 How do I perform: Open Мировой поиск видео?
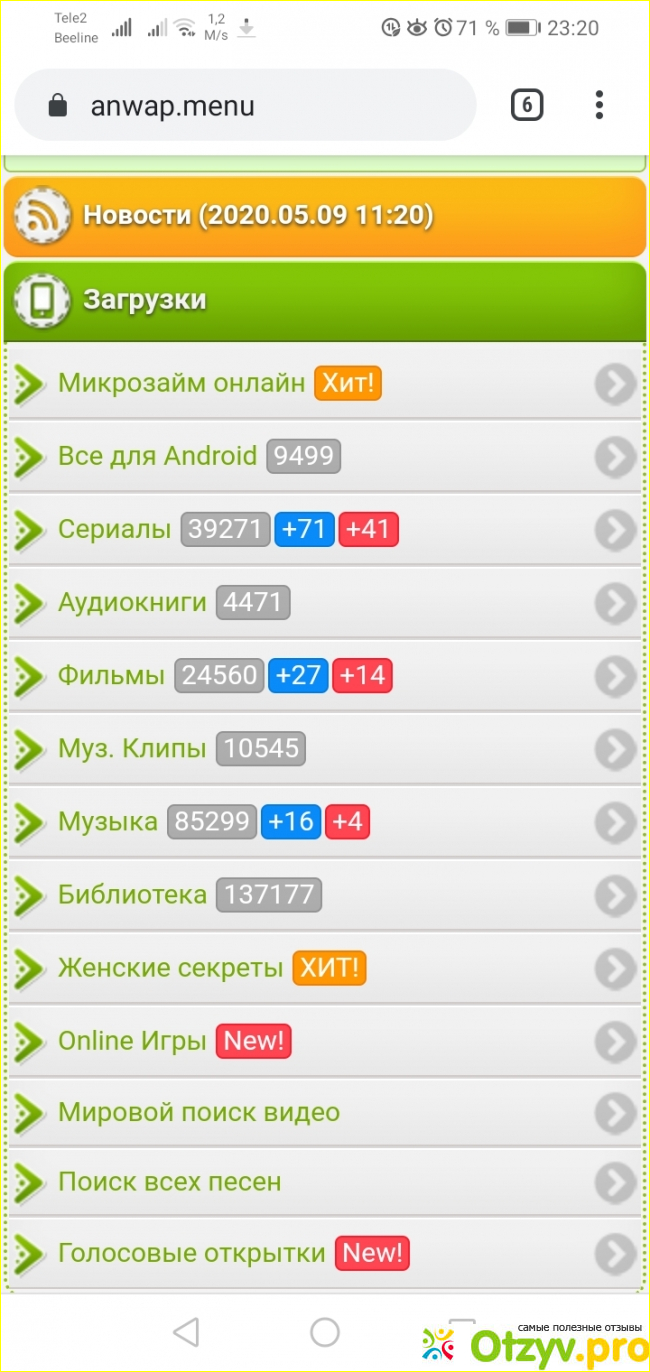click(x=198, y=1112)
